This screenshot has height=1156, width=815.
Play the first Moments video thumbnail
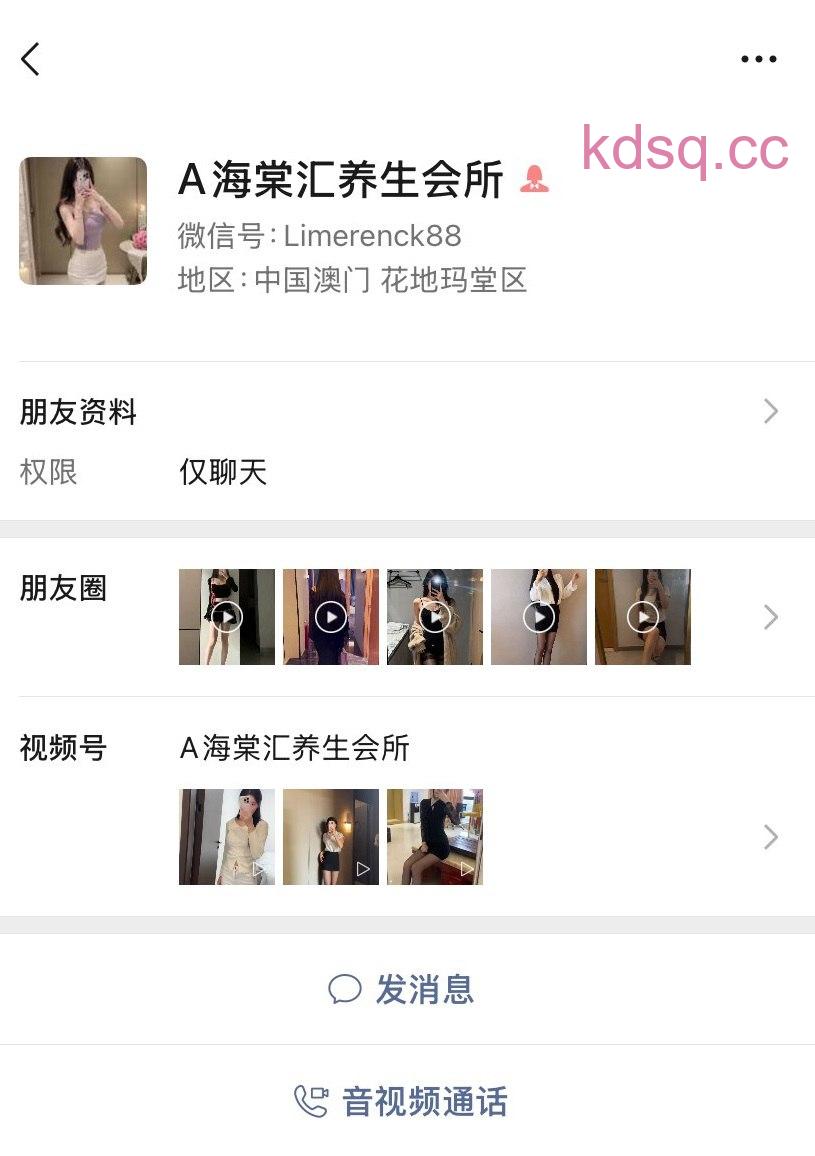point(226,617)
